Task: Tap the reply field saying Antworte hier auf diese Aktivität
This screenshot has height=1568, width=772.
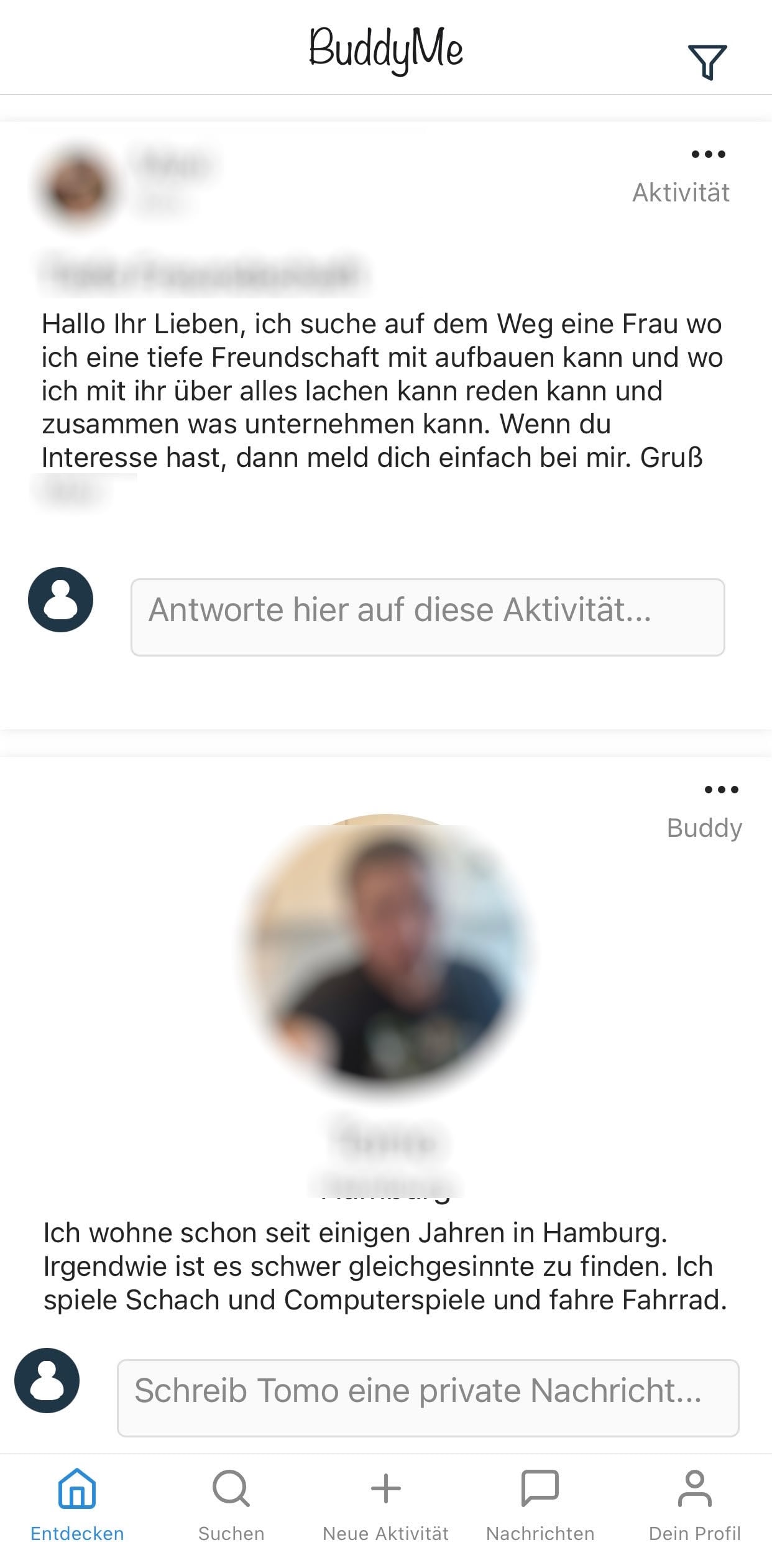Action: tap(428, 614)
